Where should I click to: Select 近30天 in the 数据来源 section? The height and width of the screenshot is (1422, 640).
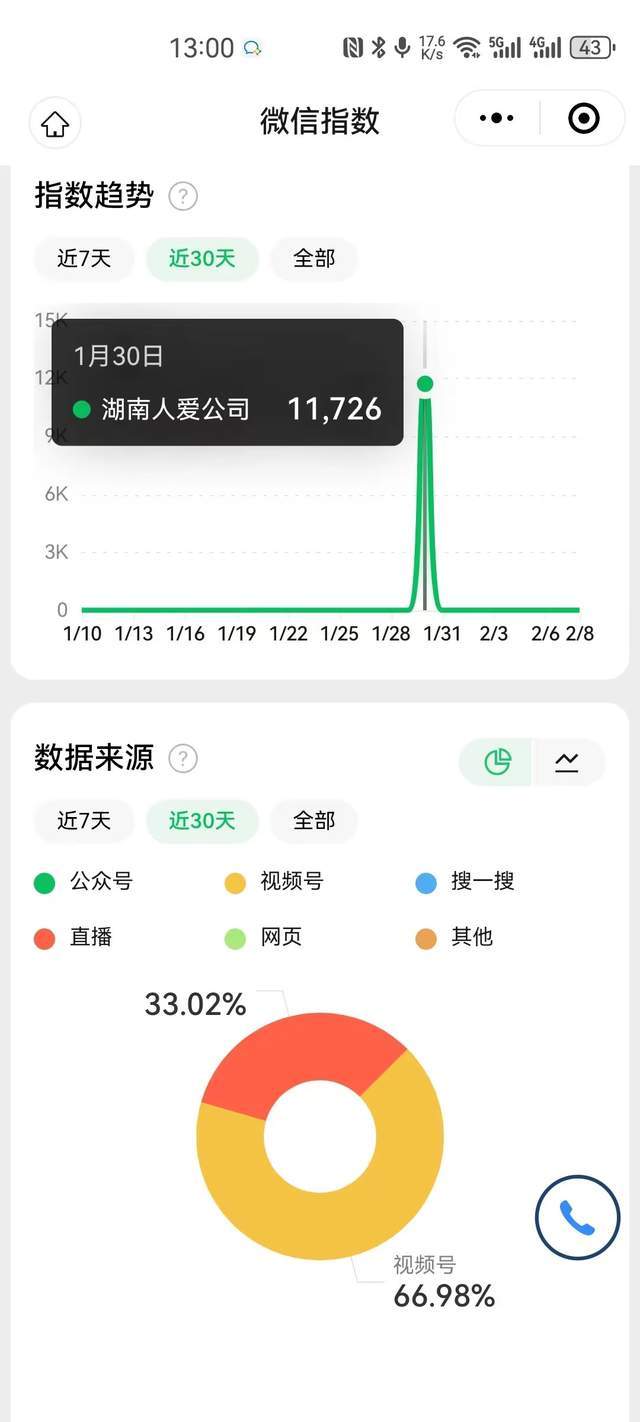click(x=202, y=821)
